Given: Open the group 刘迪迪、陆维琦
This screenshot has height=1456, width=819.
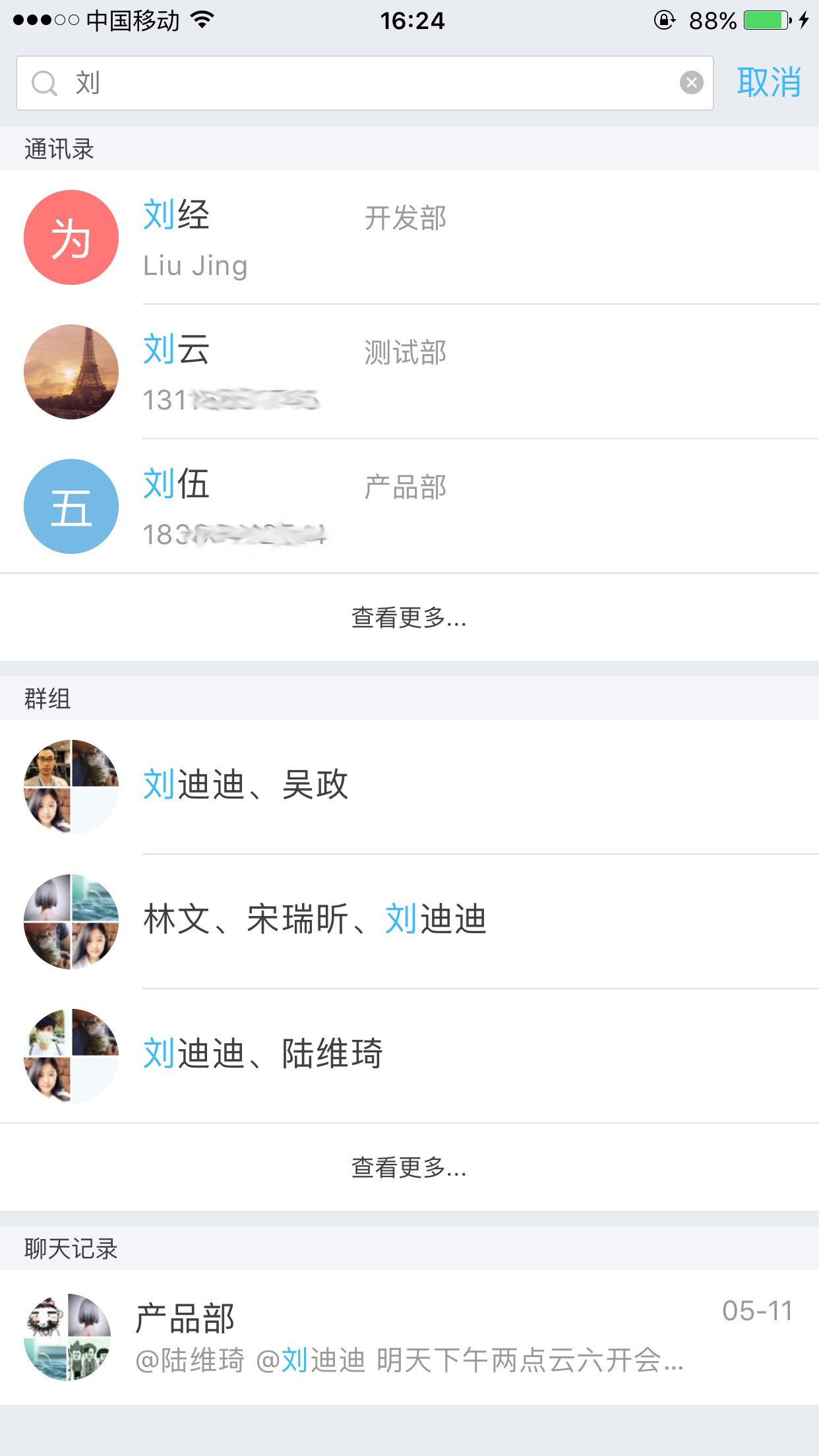Looking at the screenshot, I should coord(409,1055).
